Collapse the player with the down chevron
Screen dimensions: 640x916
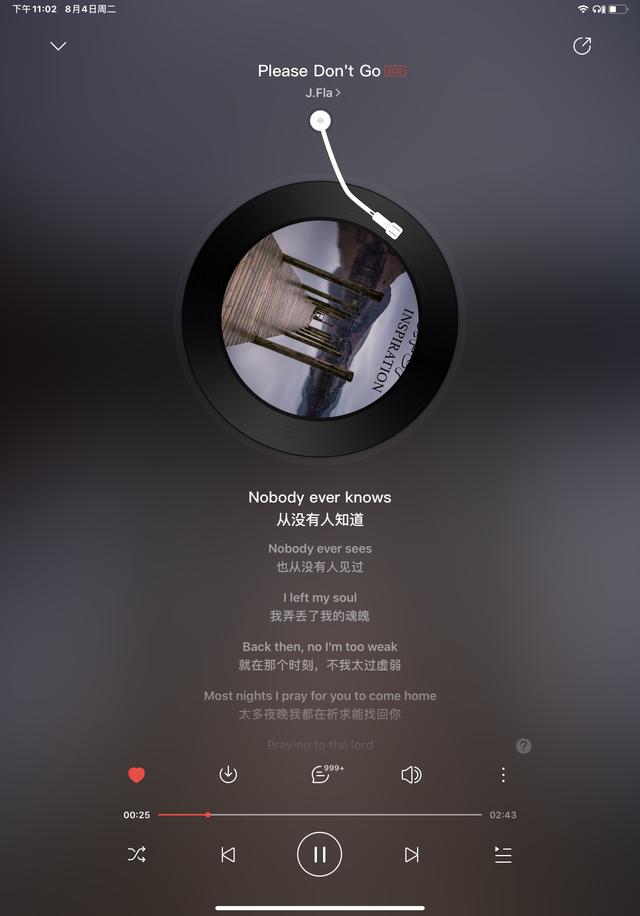(58, 46)
